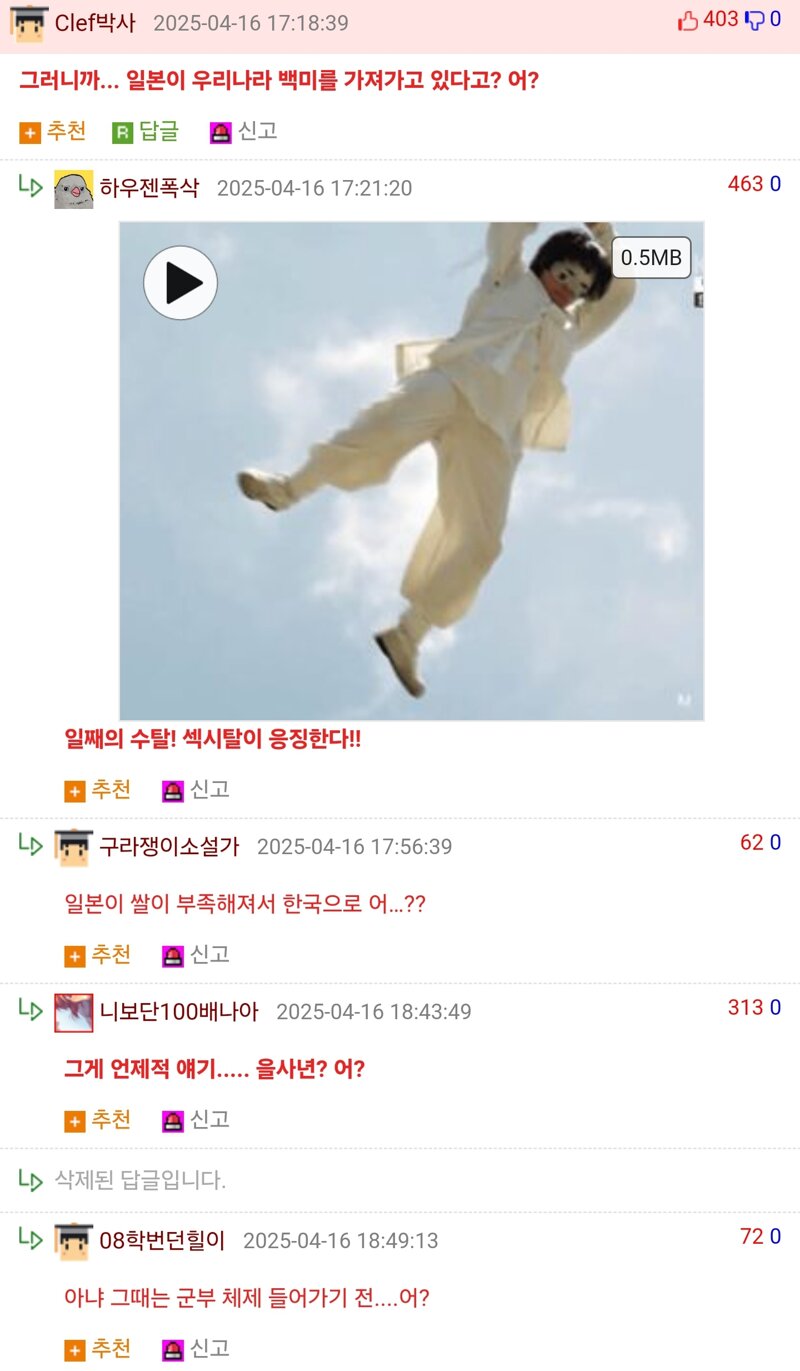Report 하우젠폭삭's reply with 신고
800x1371 pixels.
(196, 790)
